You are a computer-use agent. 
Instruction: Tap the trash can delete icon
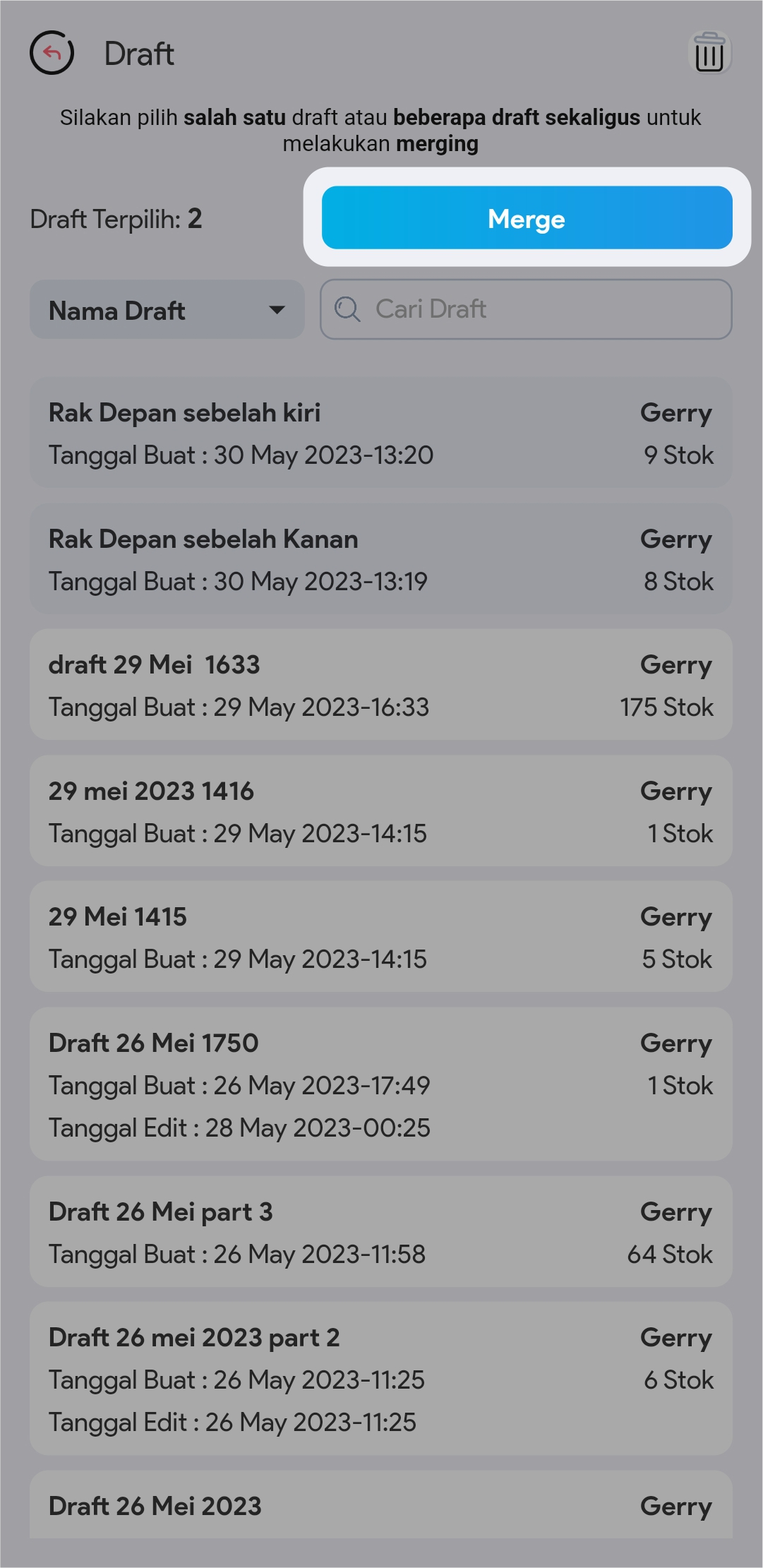[x=709, y=53]
